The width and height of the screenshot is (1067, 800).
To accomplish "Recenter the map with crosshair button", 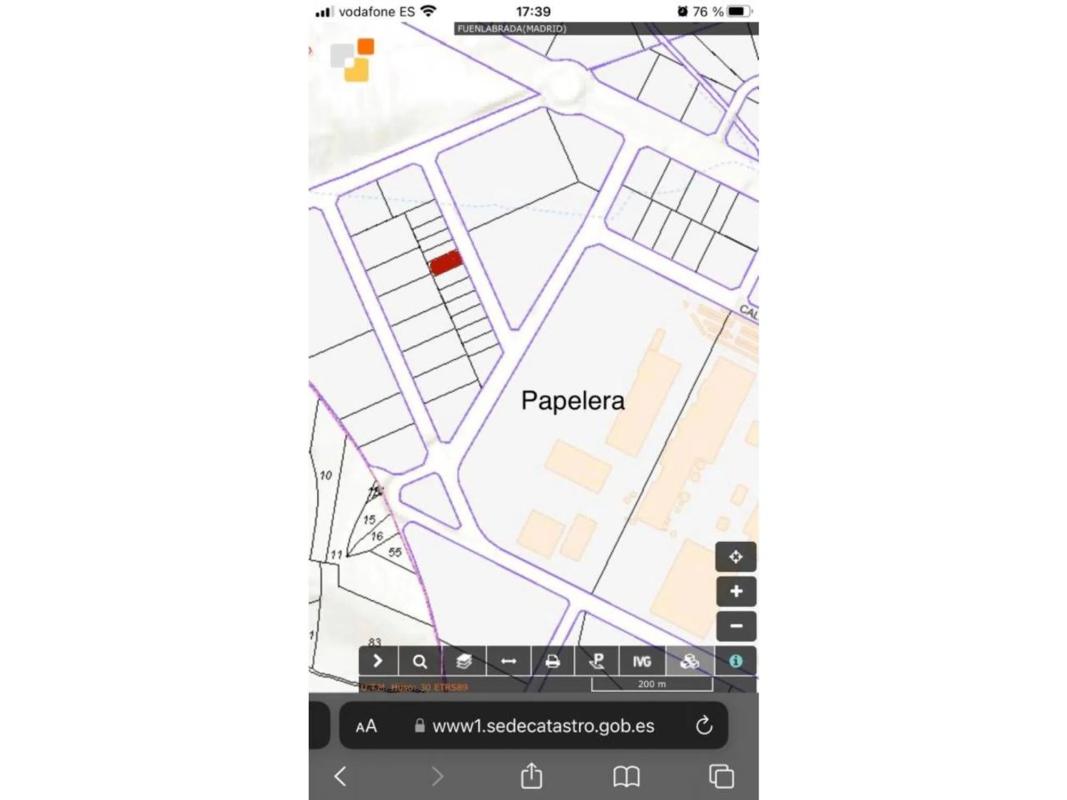I will coord(736,557).
